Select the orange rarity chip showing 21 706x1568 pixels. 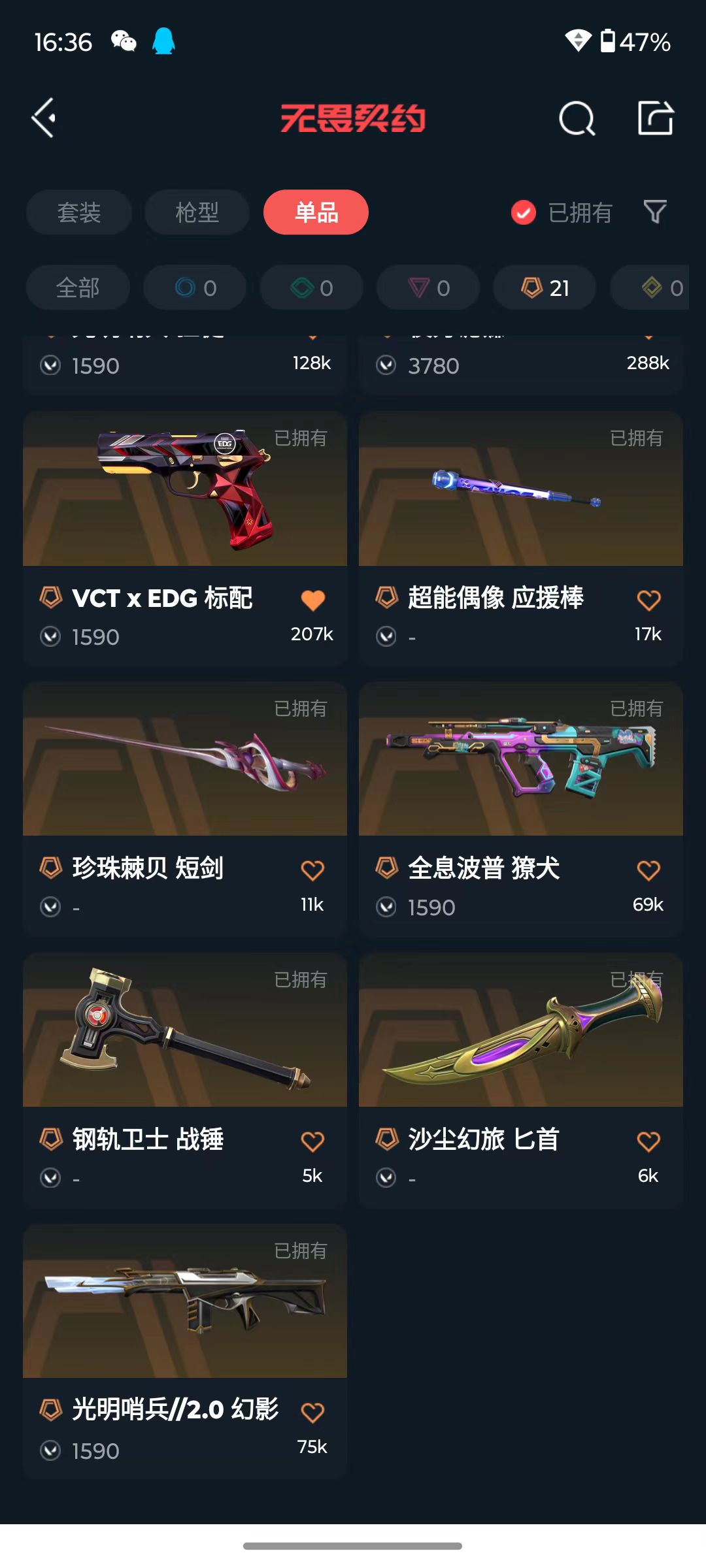tap(545, 287)
